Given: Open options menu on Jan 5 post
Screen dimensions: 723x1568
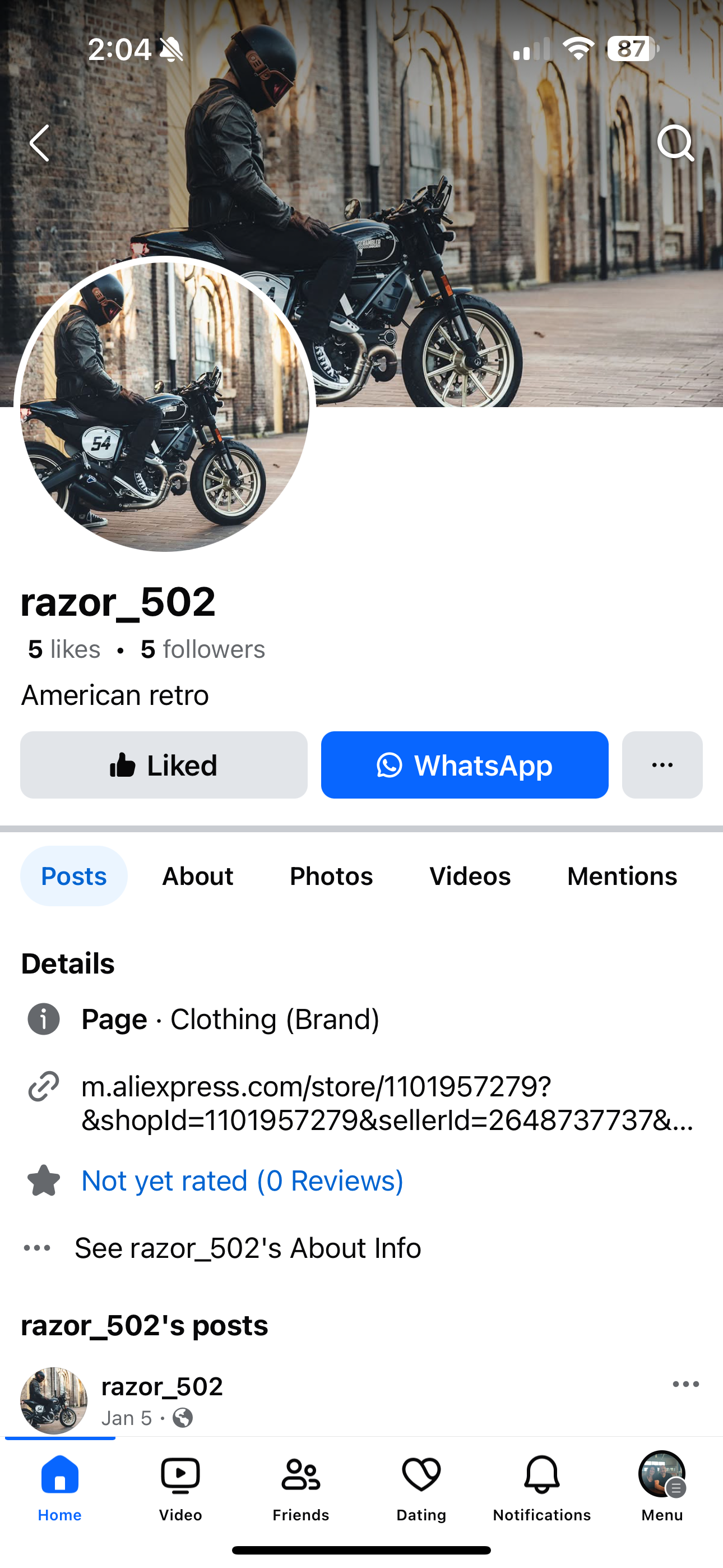Looking at the screenshot, I should point(685,1383).
